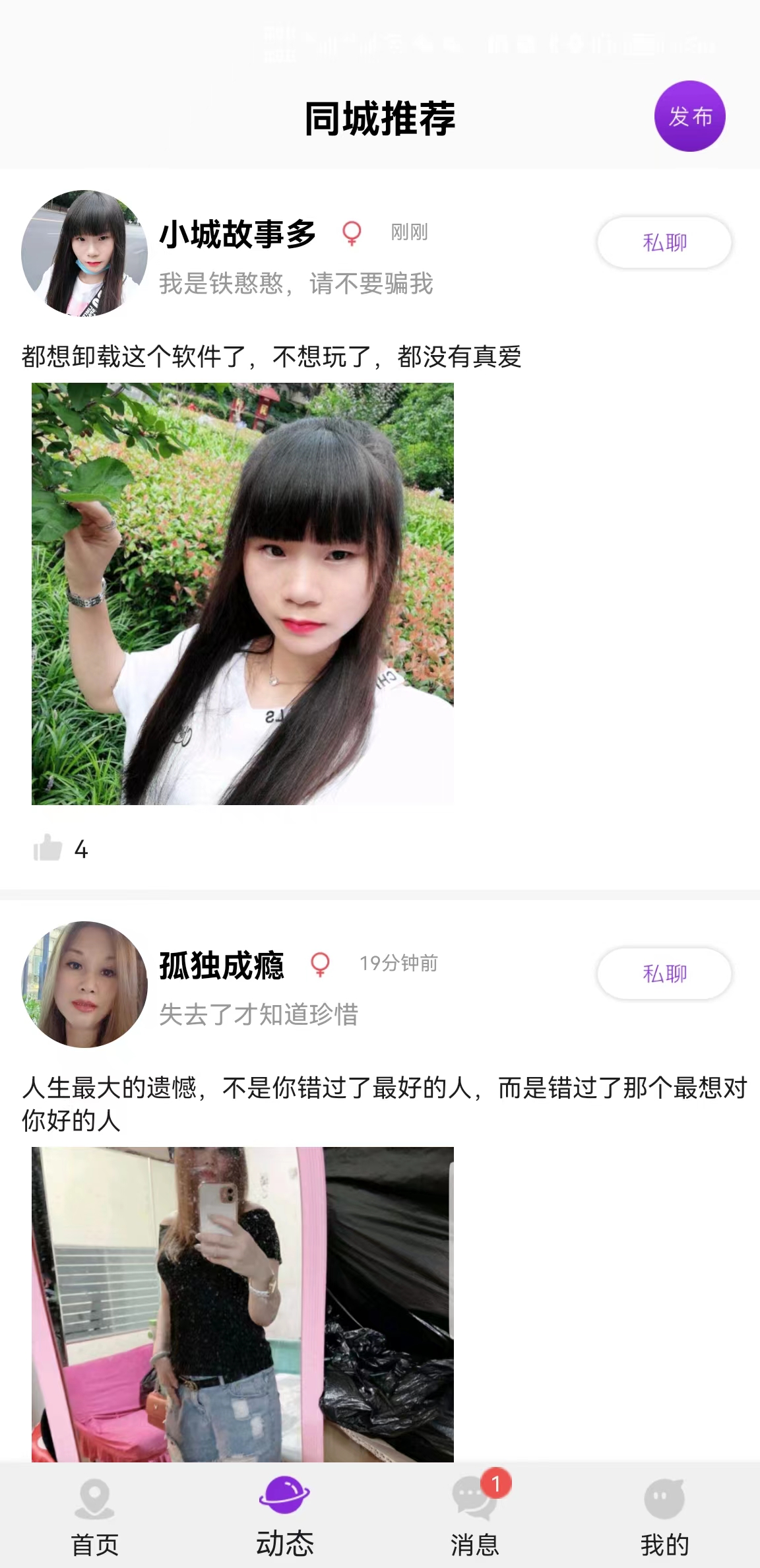Open 孤独成瘾's profile avatar
Screen dimensions: 760x1568
pos(84,984)
